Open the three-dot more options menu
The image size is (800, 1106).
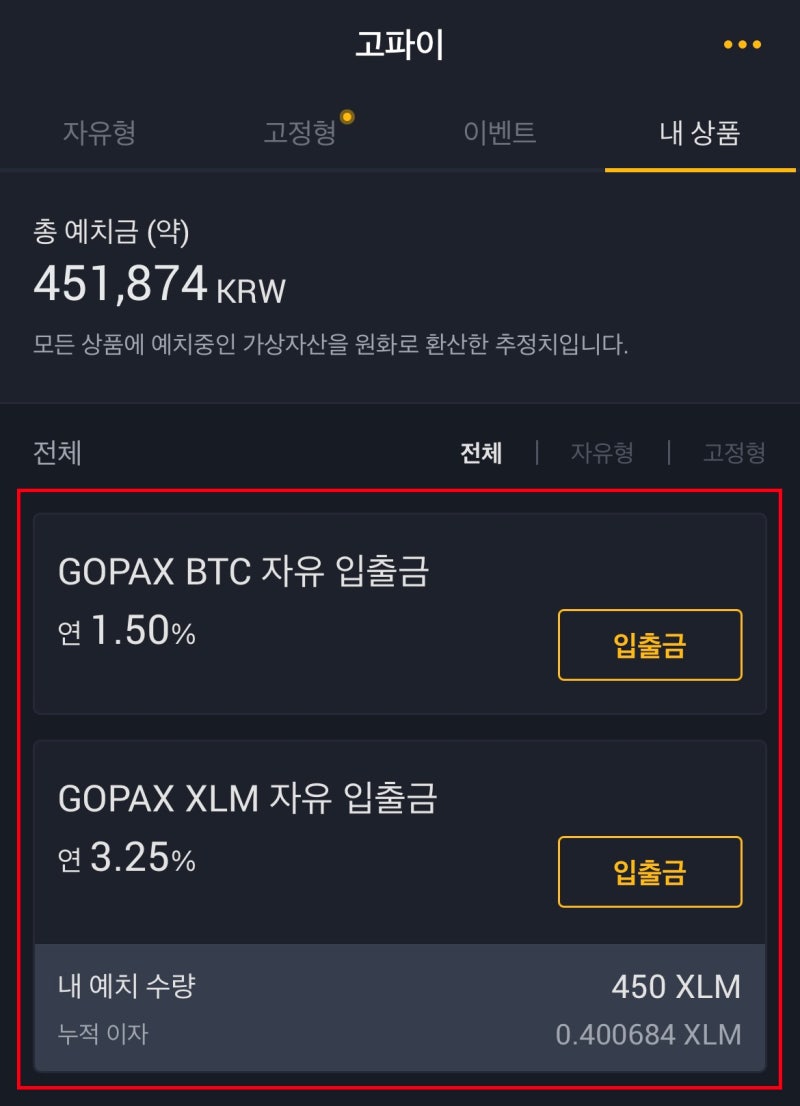742,44
